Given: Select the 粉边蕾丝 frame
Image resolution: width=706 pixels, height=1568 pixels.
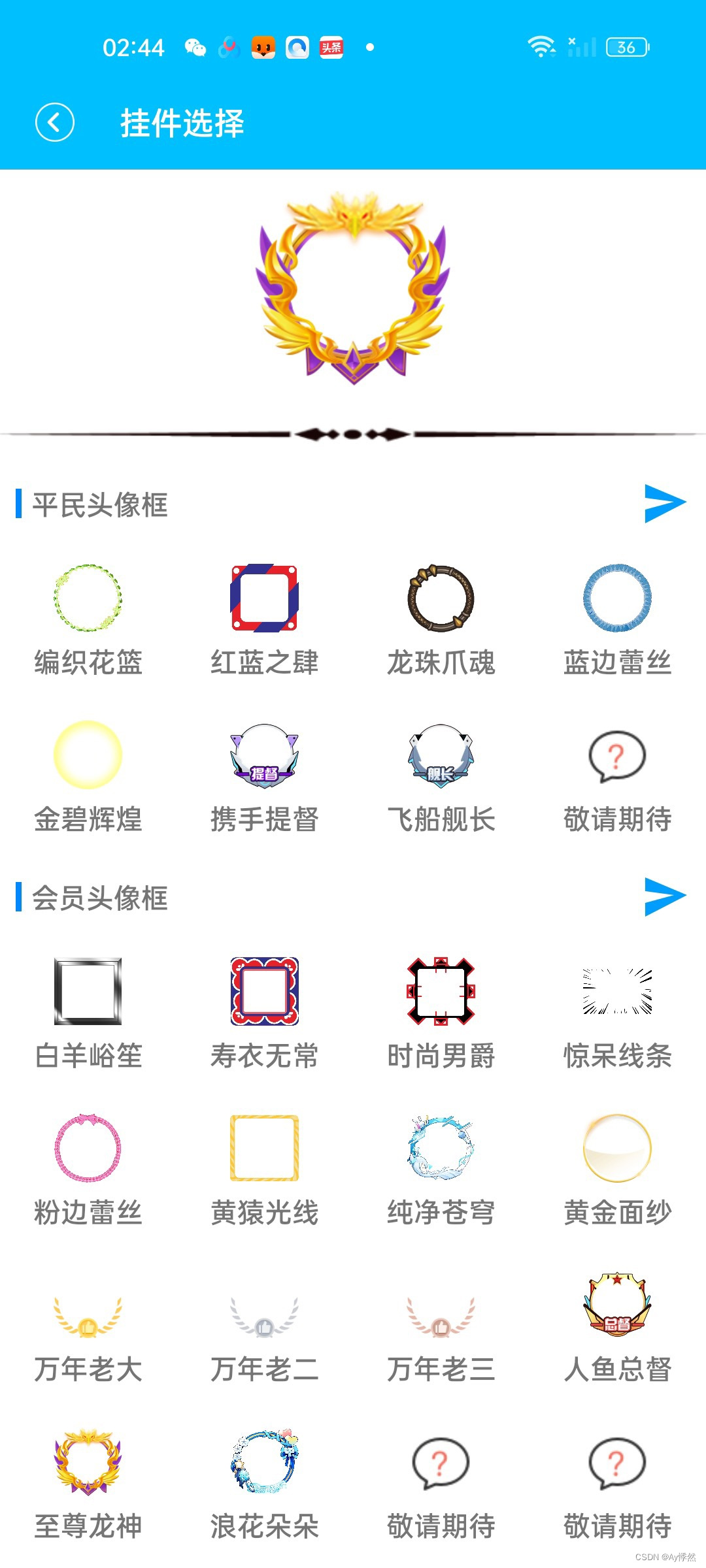Looking at the screenshot, I should click(88, 1148).
